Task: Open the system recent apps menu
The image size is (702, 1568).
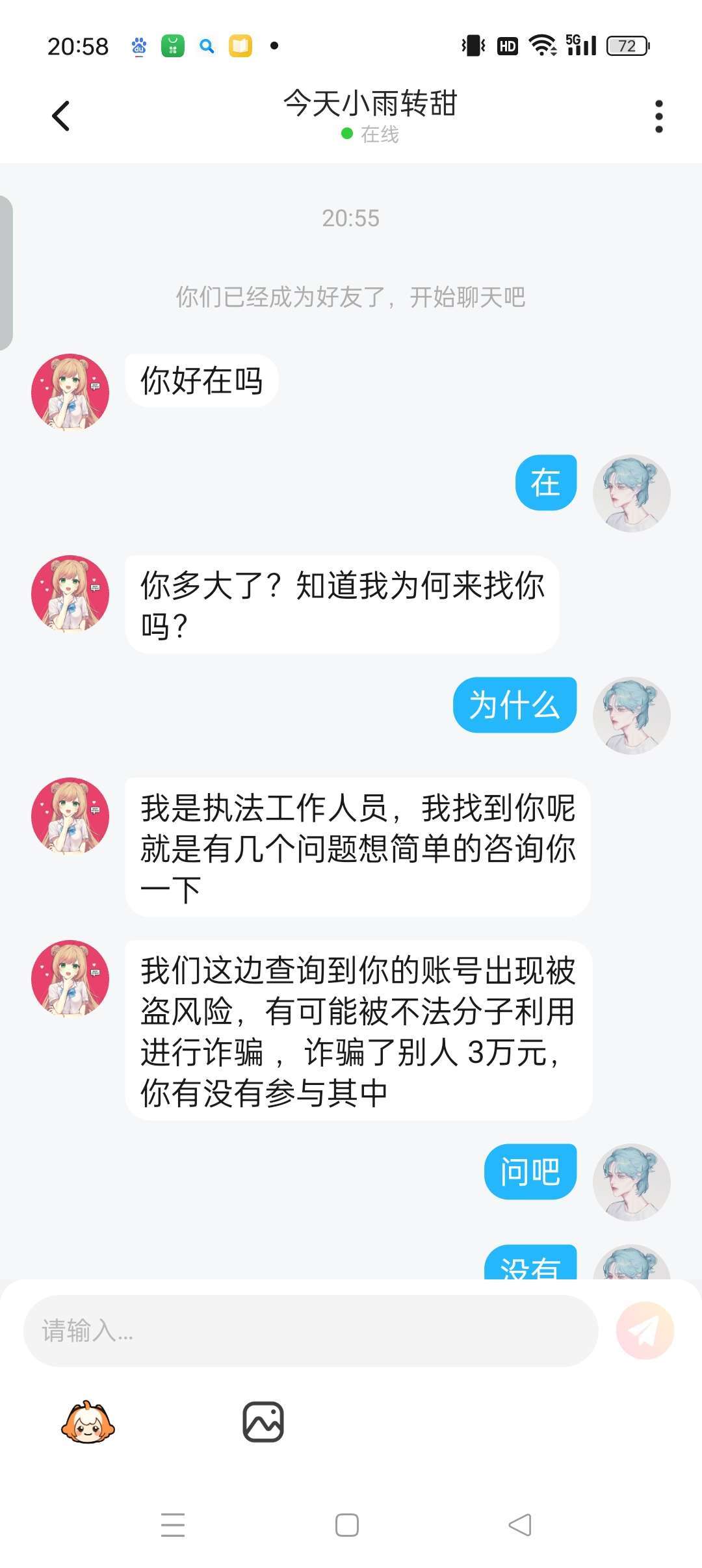Action: click(x=173, y=1524)
